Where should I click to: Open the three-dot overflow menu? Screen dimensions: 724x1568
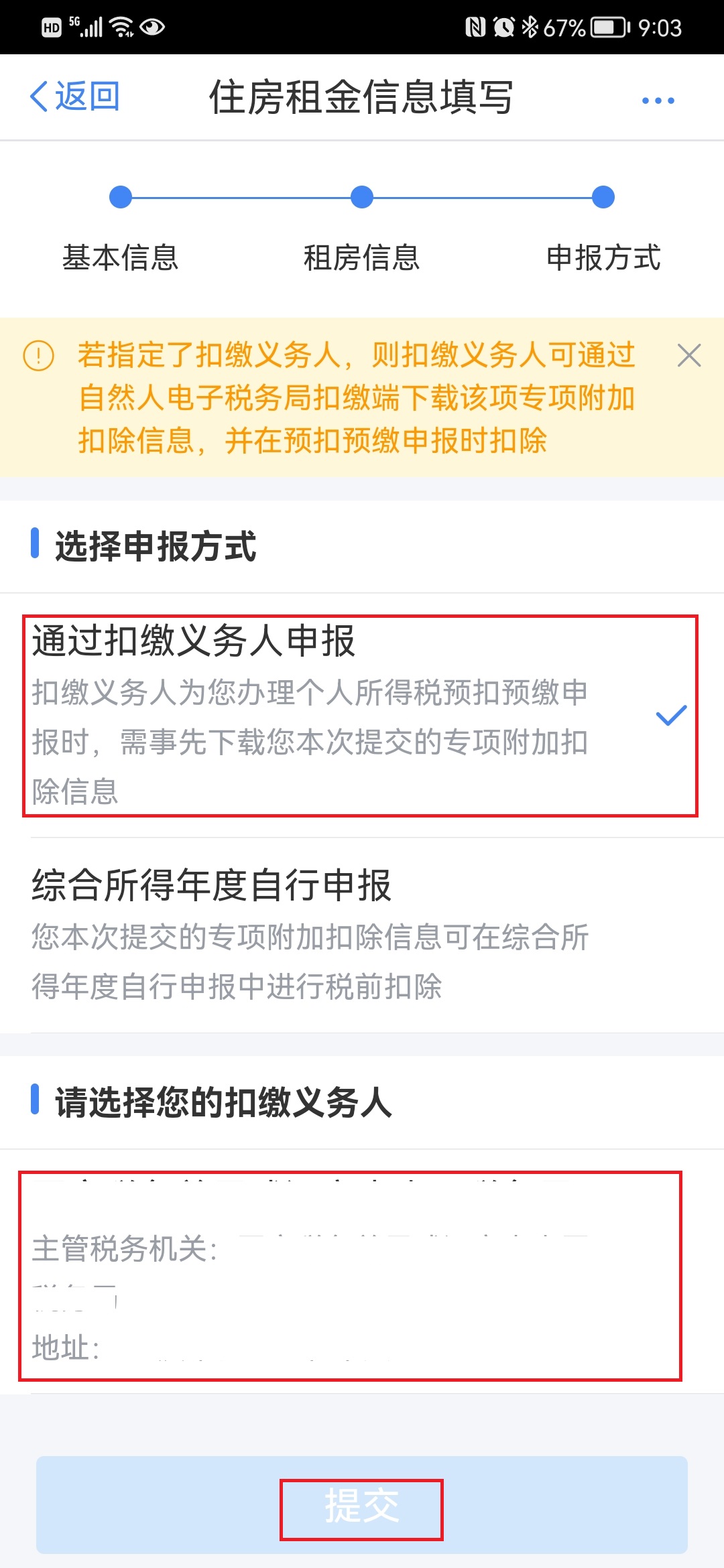(x=658, y=101)
